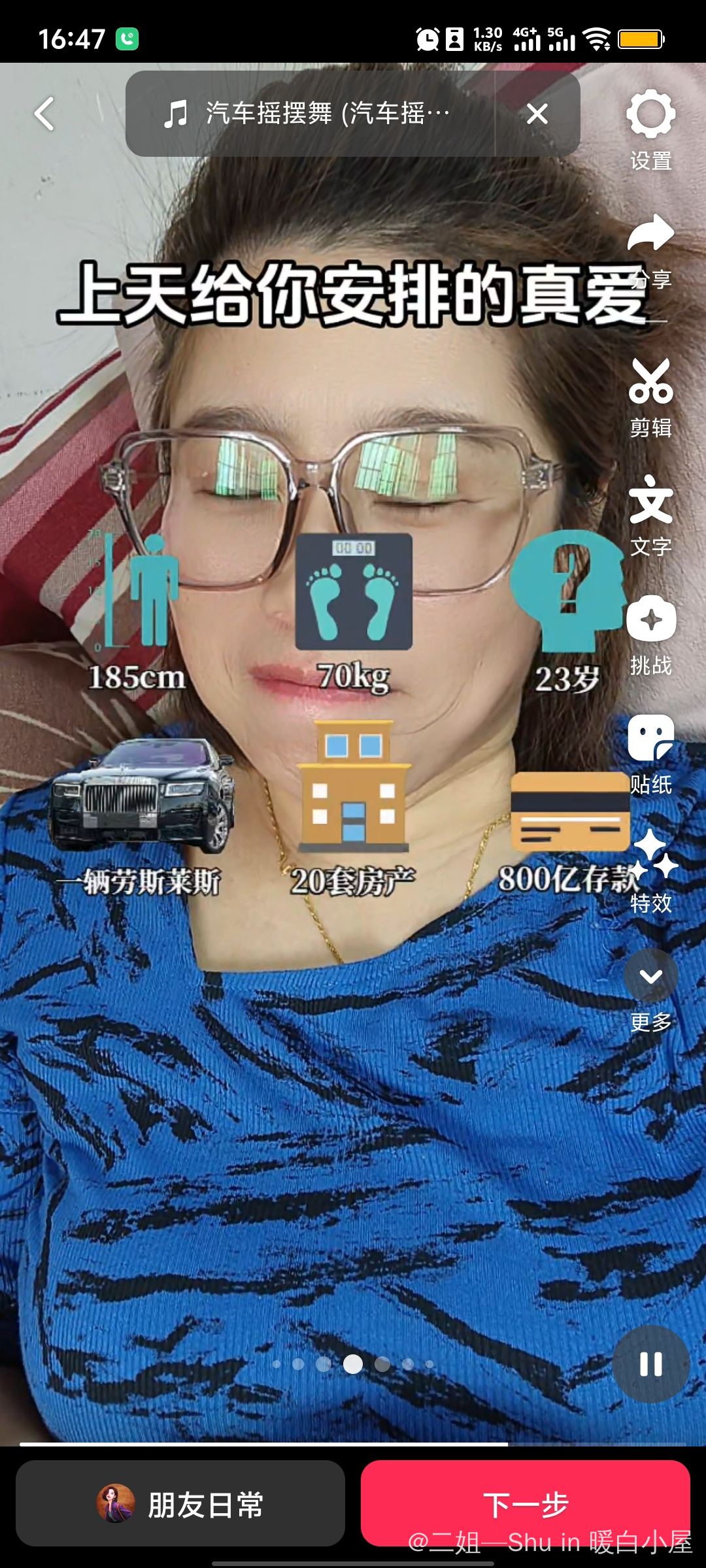Open 设置 settings

[x=650, y=129]
